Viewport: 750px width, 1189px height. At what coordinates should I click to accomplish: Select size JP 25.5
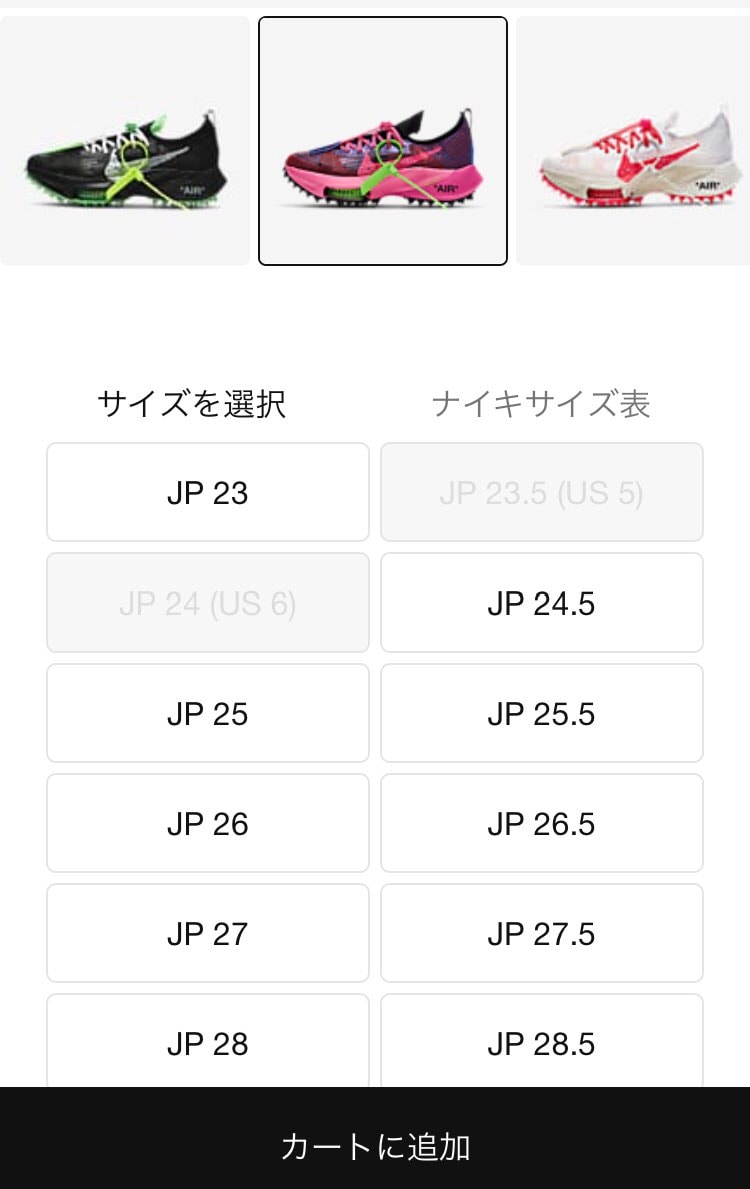click(542, 713)
